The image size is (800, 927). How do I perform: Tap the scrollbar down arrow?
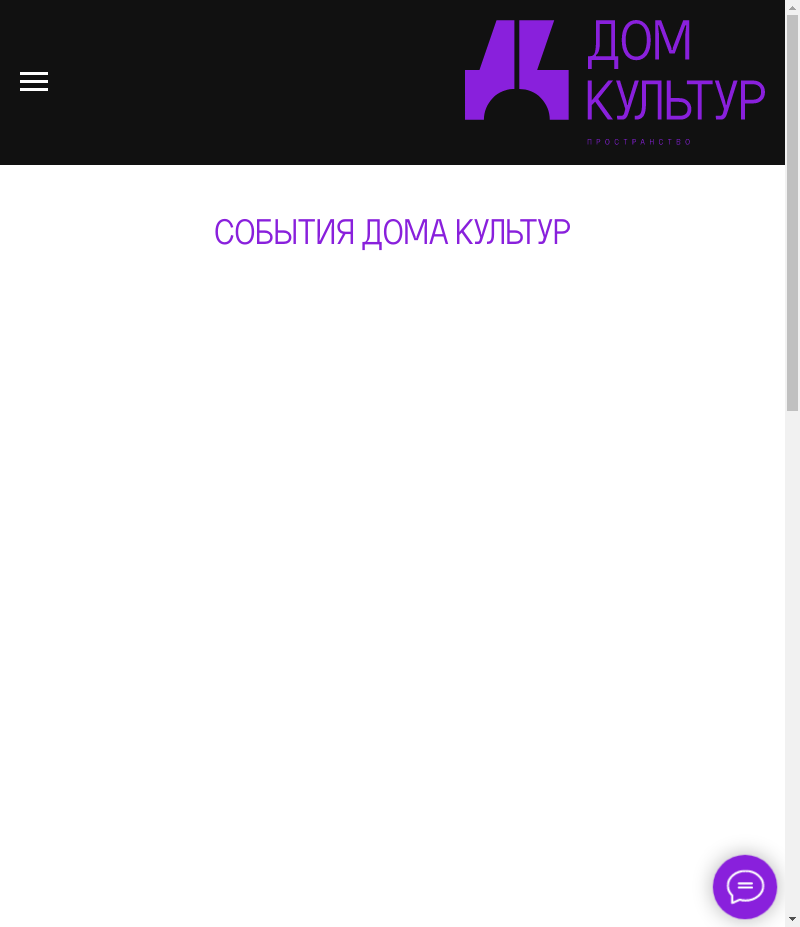coord(792,919)
